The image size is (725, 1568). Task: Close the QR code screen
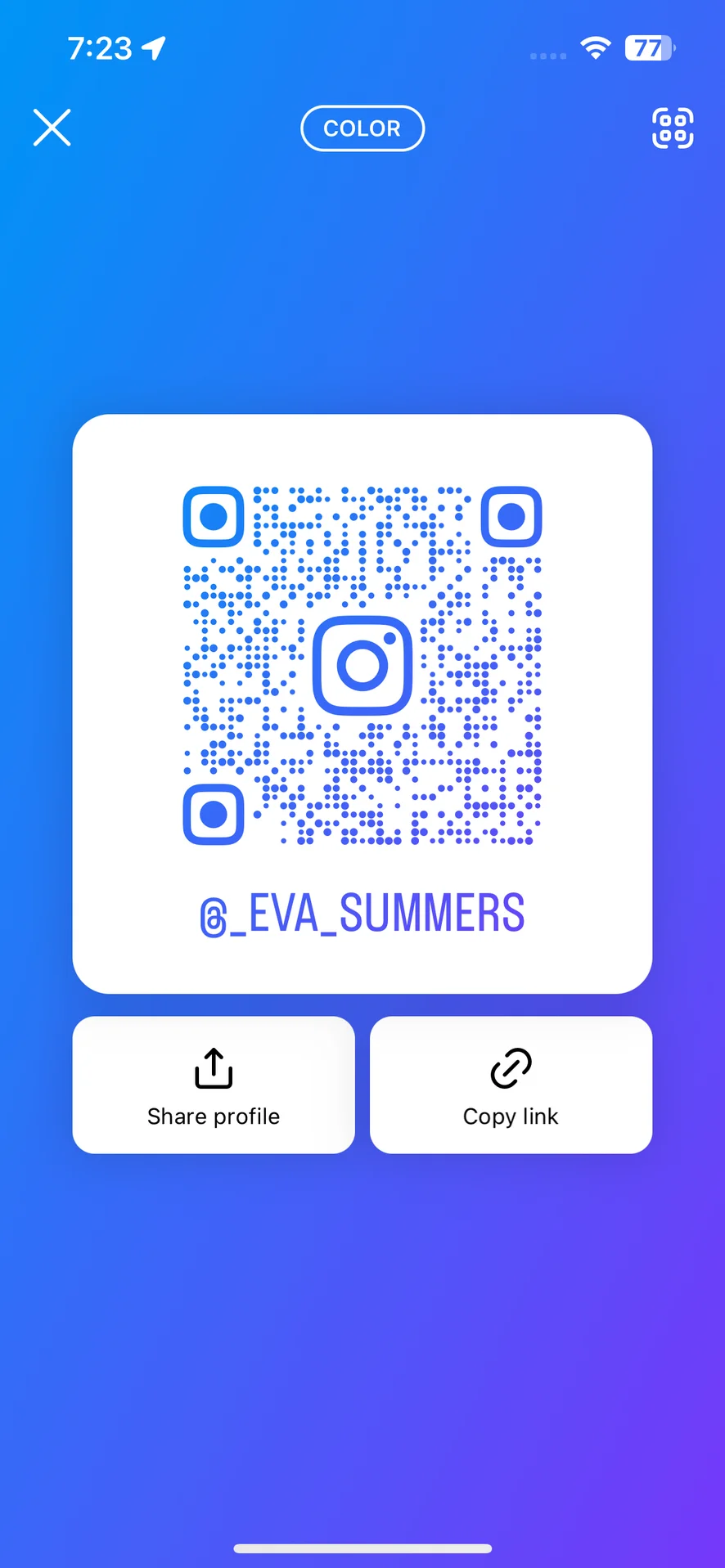pyautogui.click(x=52, y=128)
